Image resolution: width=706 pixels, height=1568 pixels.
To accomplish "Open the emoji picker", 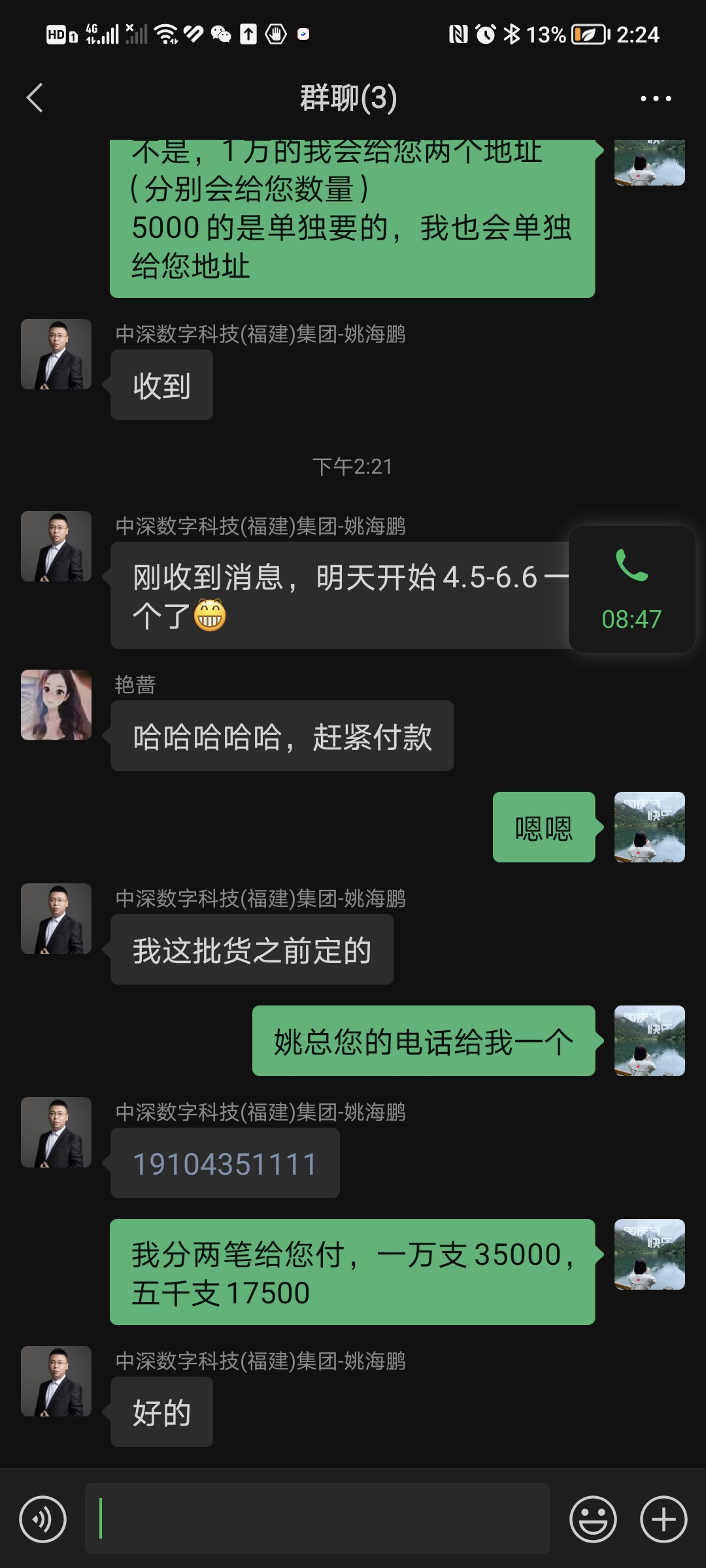I will coord(593,1519).
